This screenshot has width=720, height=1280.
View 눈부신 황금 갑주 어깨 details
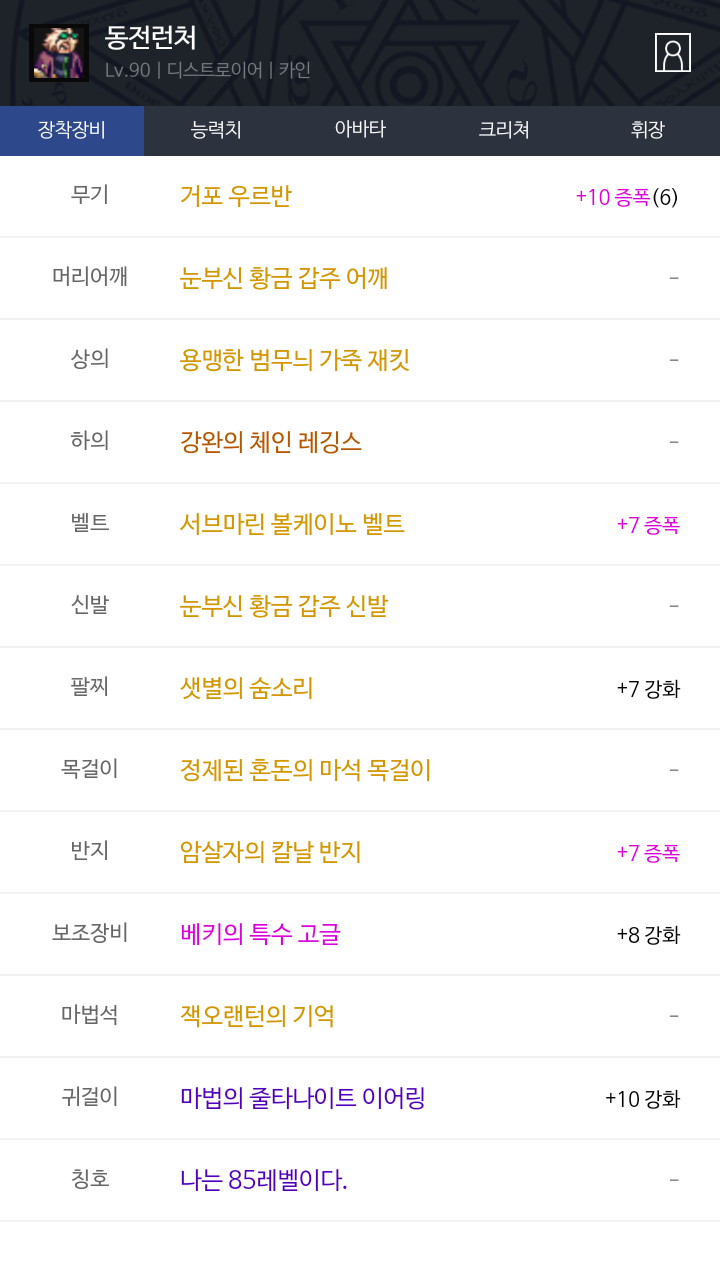pos(284,278)
